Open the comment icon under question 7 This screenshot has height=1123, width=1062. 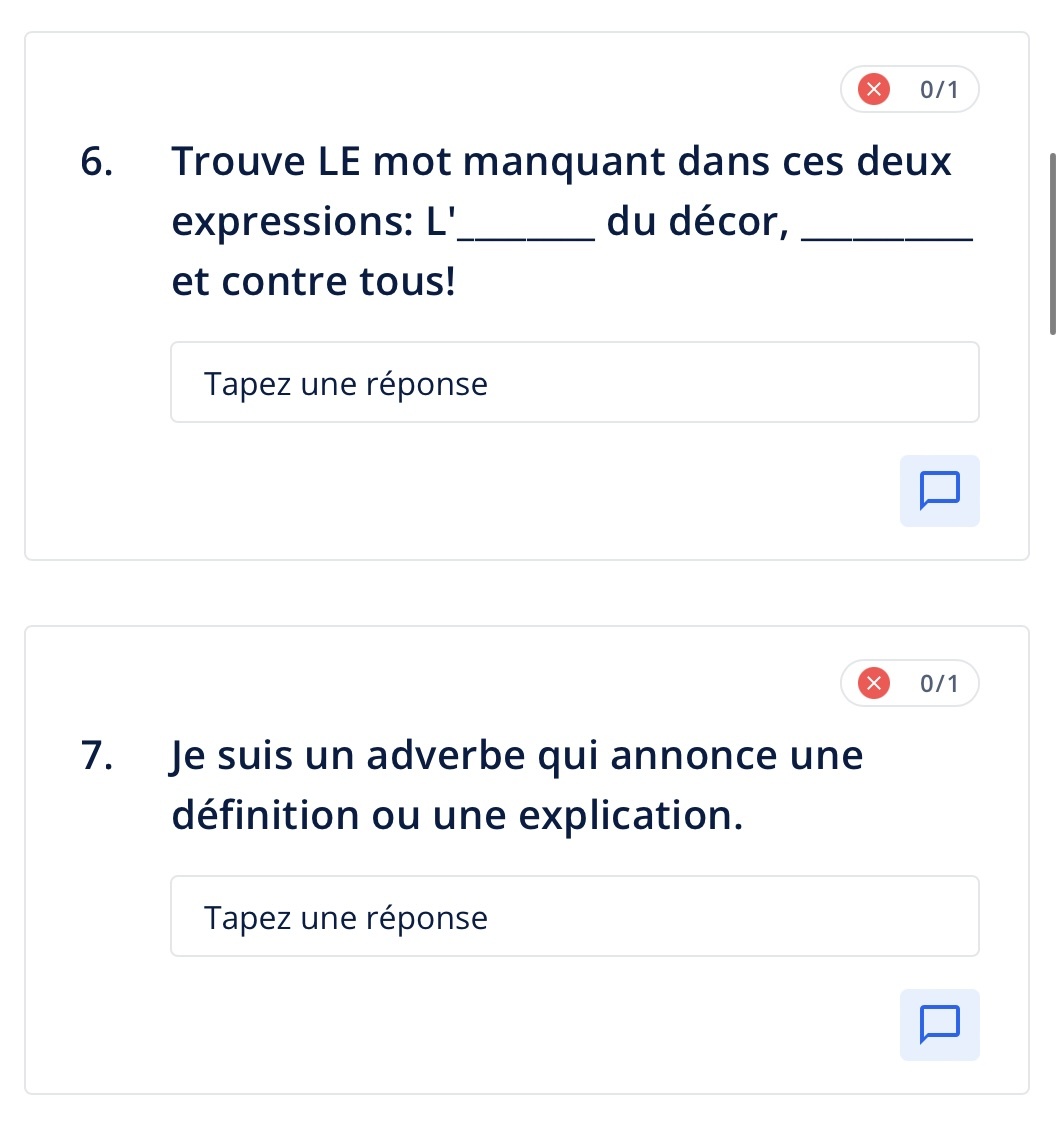939,1025
